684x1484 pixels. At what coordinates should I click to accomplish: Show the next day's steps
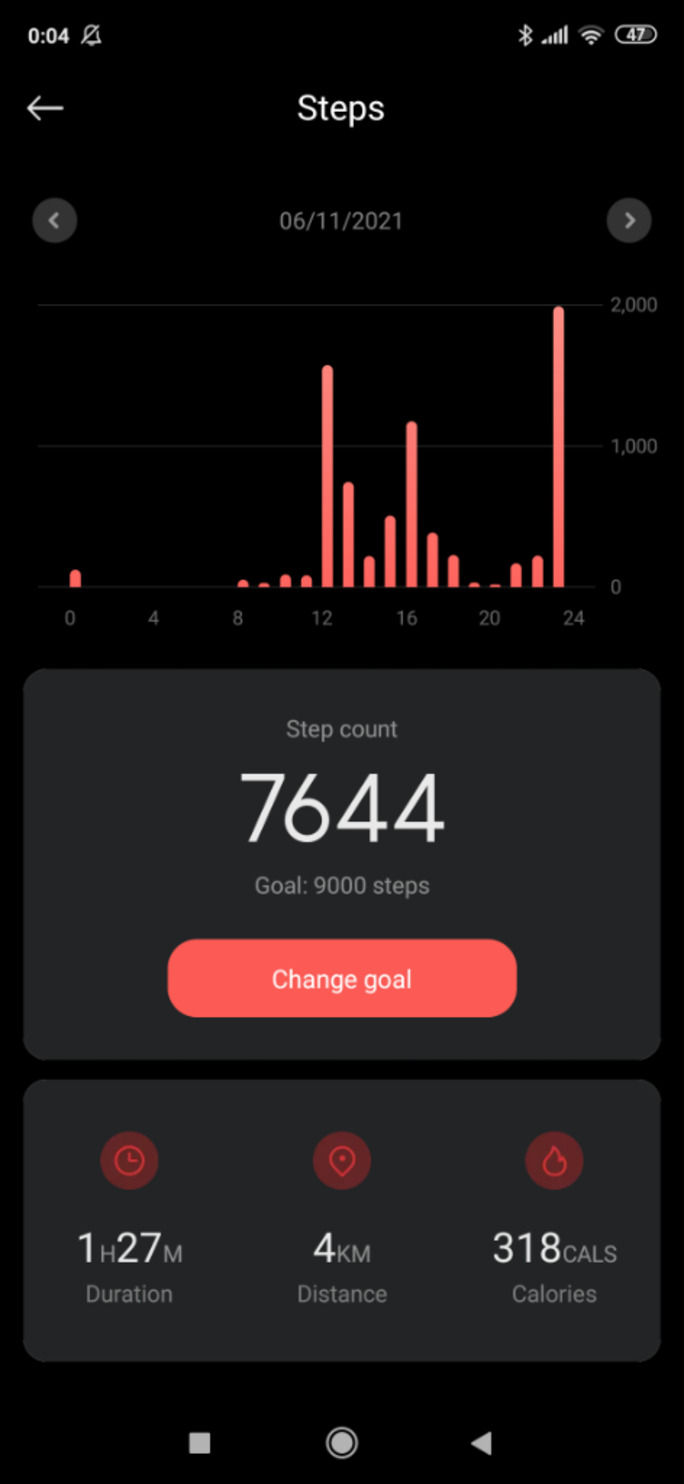pos(629,221)
